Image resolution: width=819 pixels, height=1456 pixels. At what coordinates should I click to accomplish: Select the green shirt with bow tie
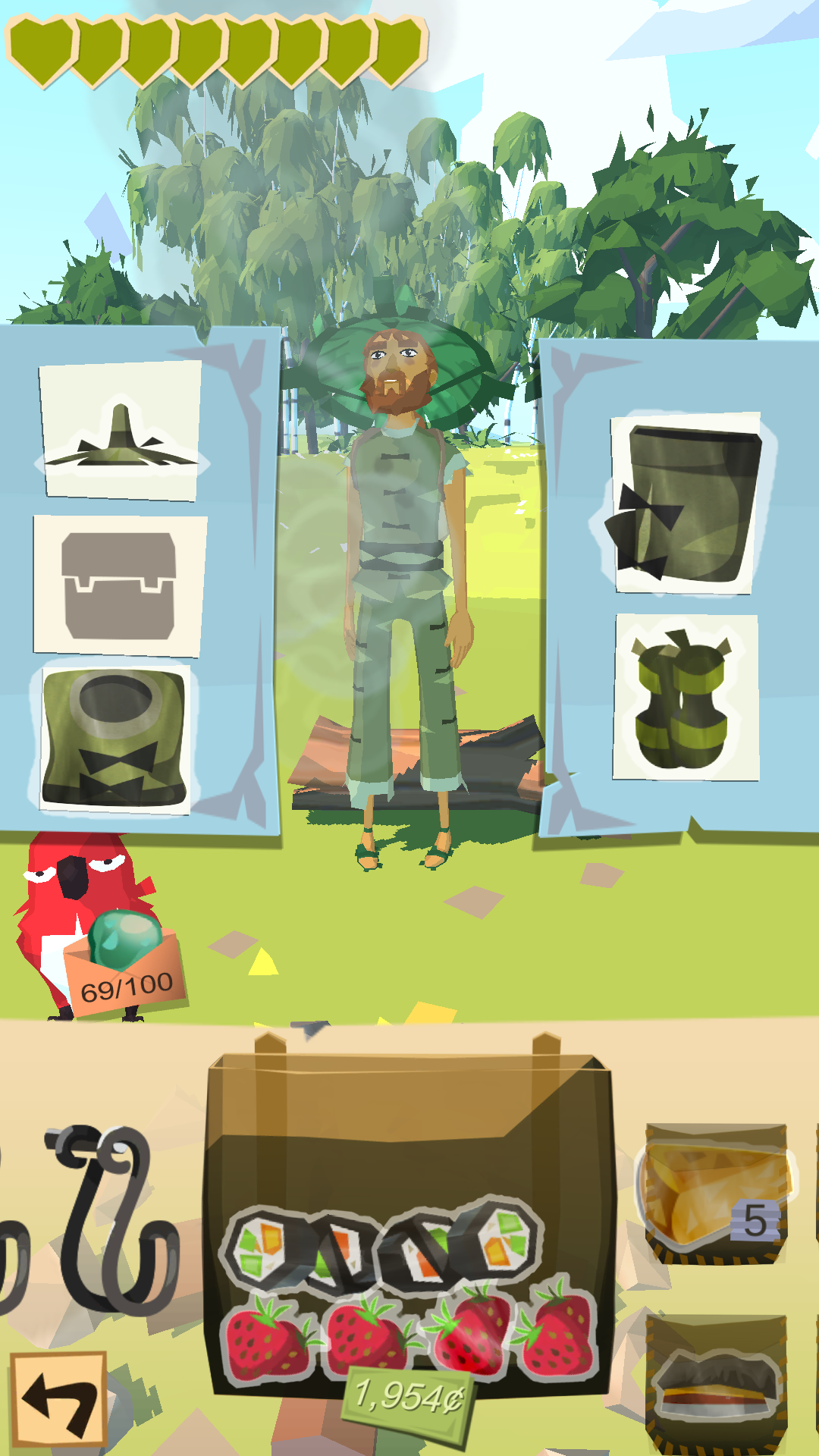(x=114, y=739)
